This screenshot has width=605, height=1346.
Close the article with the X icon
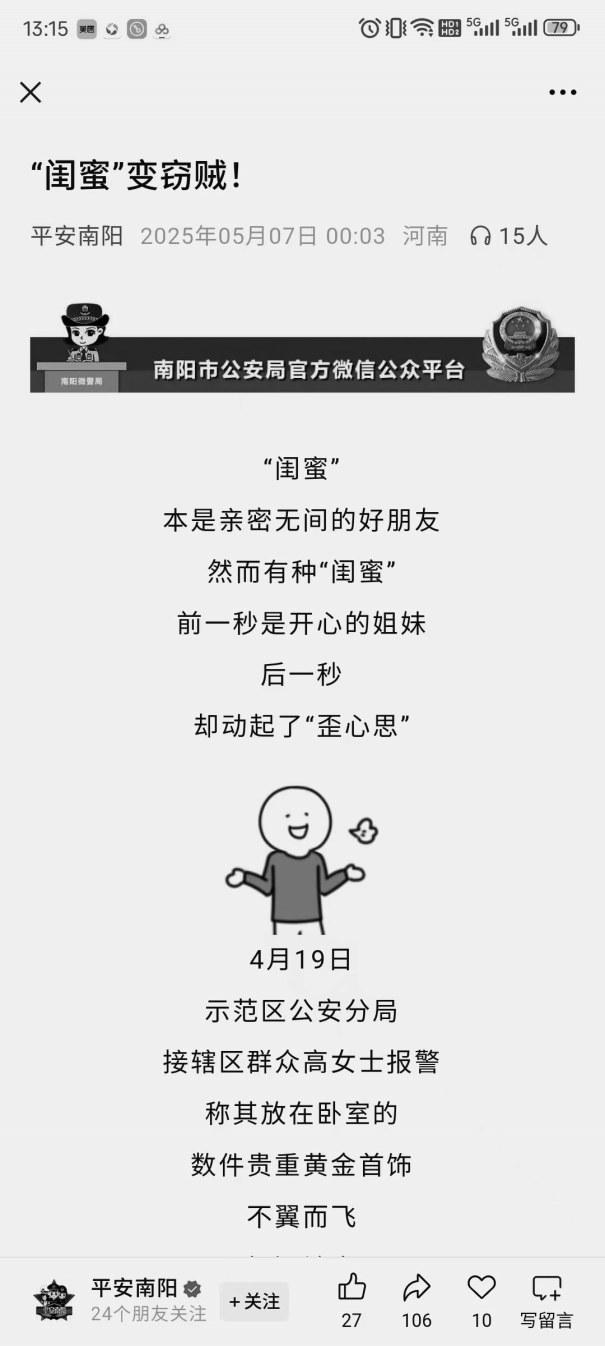pos(31,92)
